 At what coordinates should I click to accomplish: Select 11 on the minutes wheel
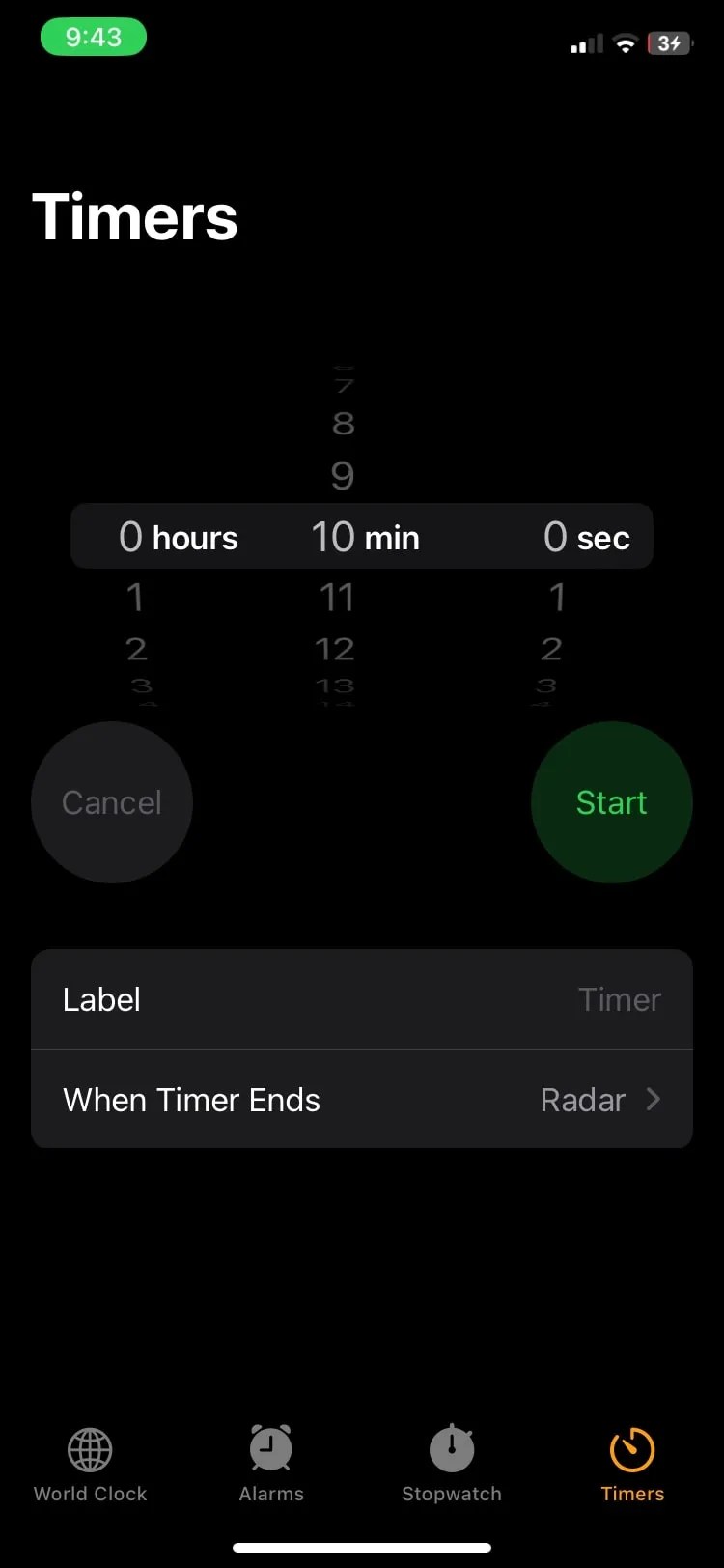336,597
